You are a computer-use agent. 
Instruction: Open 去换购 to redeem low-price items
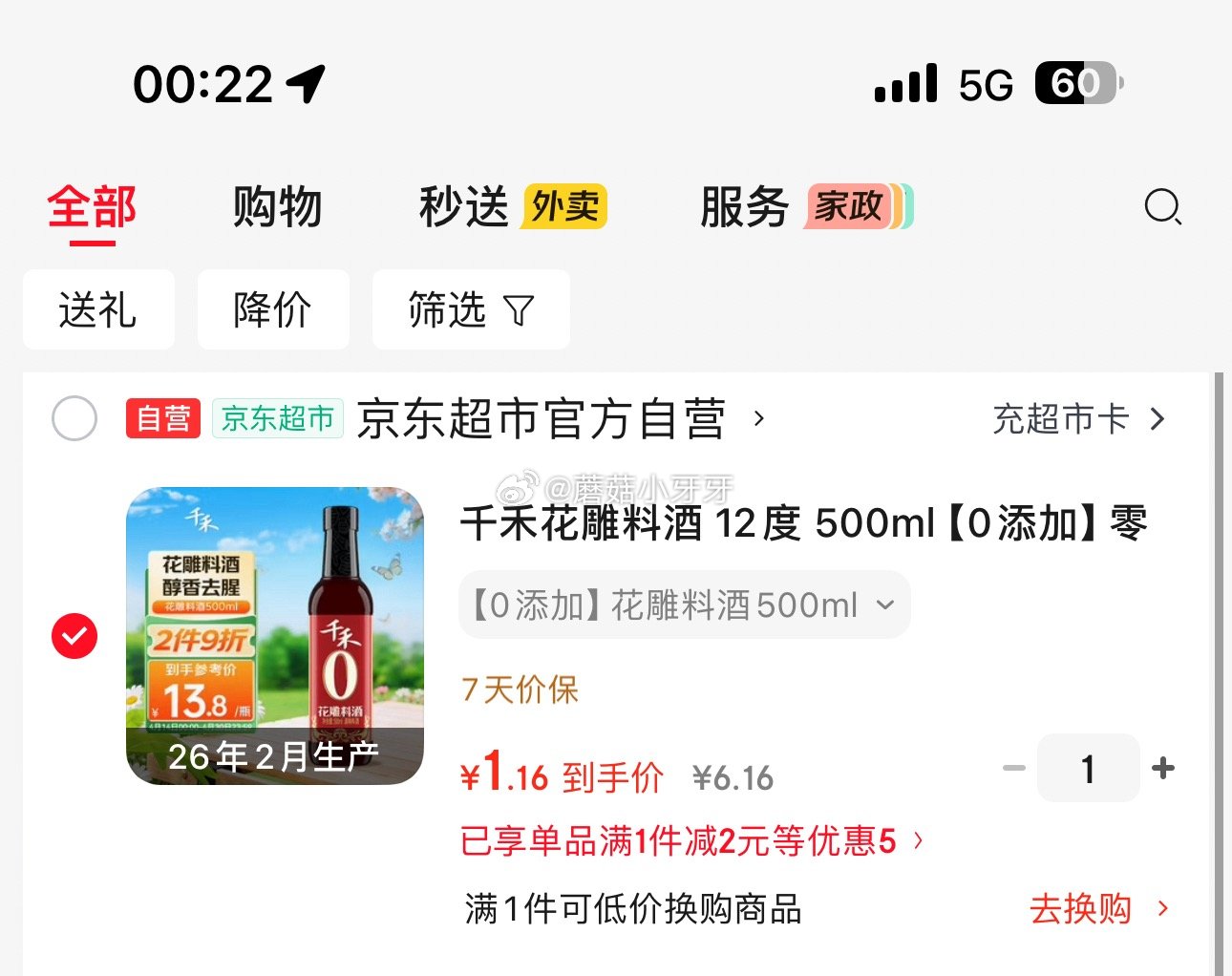coord(1097,908)
